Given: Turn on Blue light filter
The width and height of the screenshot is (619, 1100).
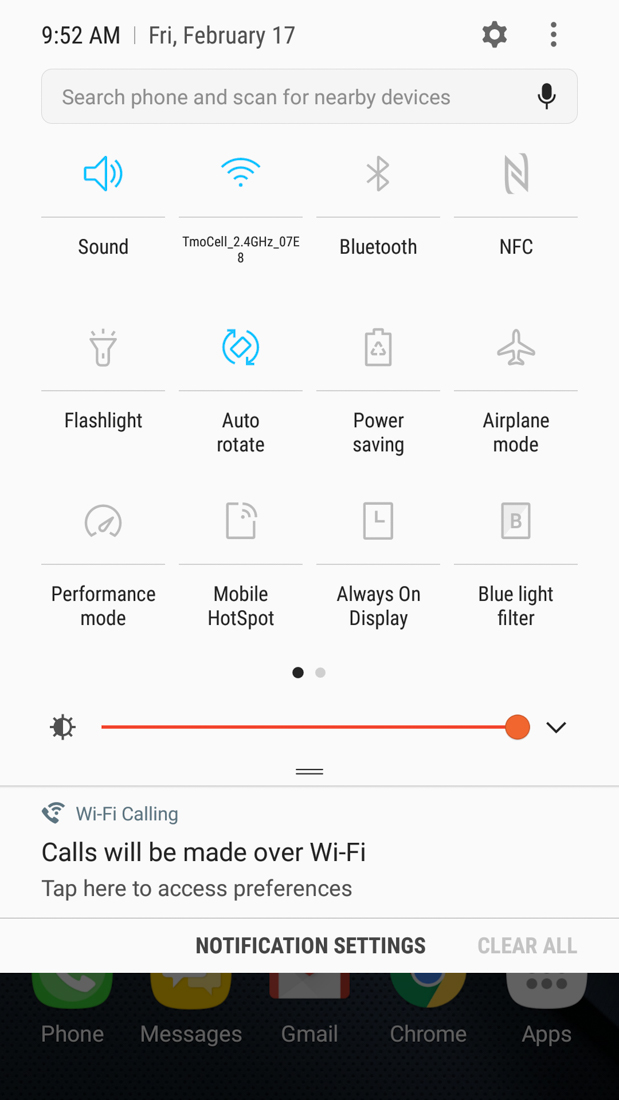Looking at the screenshot, I should tap(516, 522).
